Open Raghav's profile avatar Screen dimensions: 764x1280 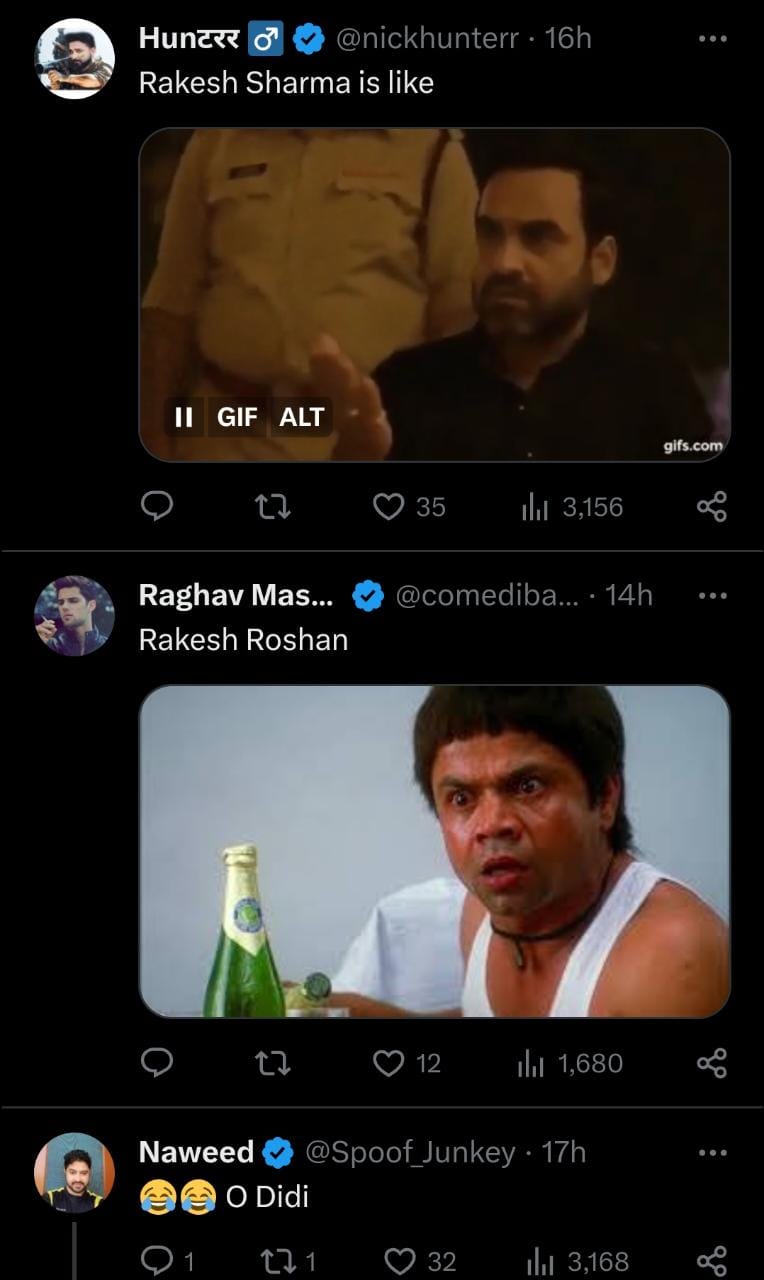pyautogui.click(x=75, y=615)
